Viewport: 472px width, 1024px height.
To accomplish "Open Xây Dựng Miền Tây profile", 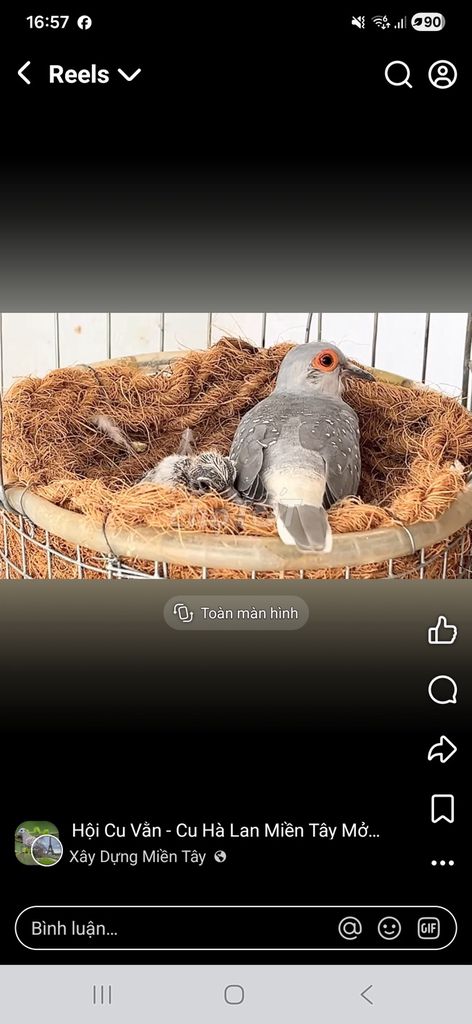I will coord(137,857).
